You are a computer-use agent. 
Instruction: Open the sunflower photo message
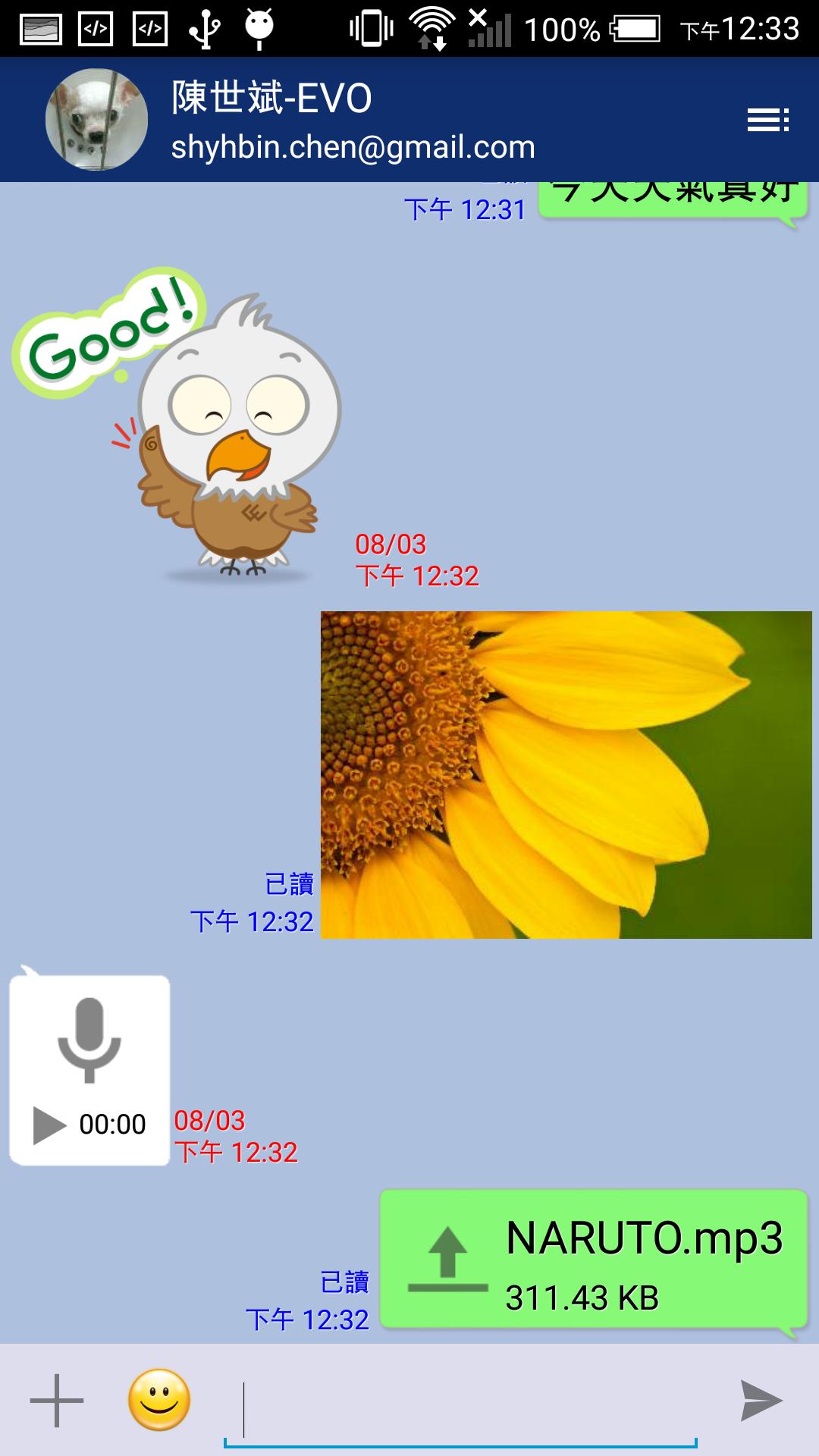coord(566,774)
